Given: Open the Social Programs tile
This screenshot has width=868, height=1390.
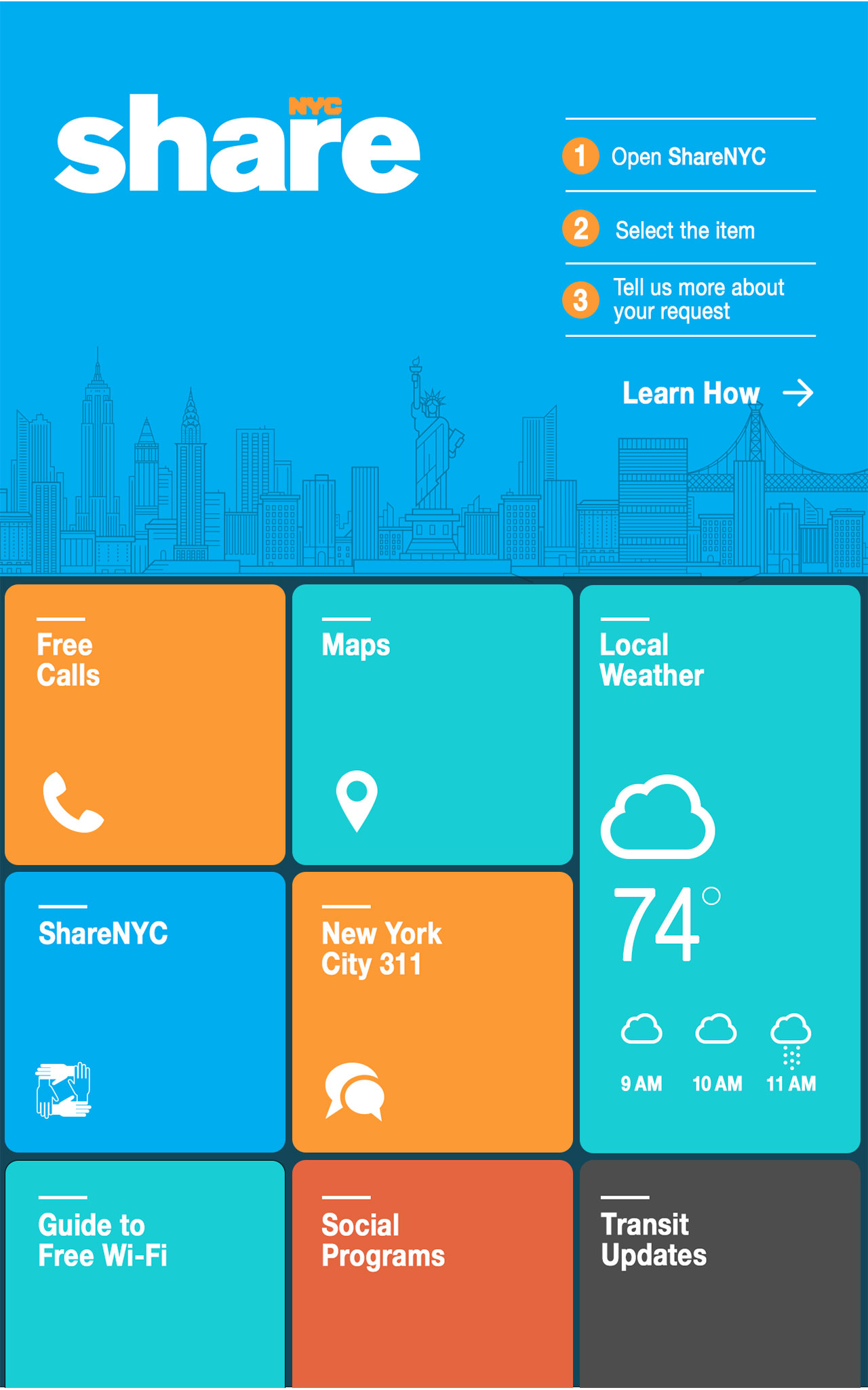Looking at the screenshot, I should [432, 1273].
